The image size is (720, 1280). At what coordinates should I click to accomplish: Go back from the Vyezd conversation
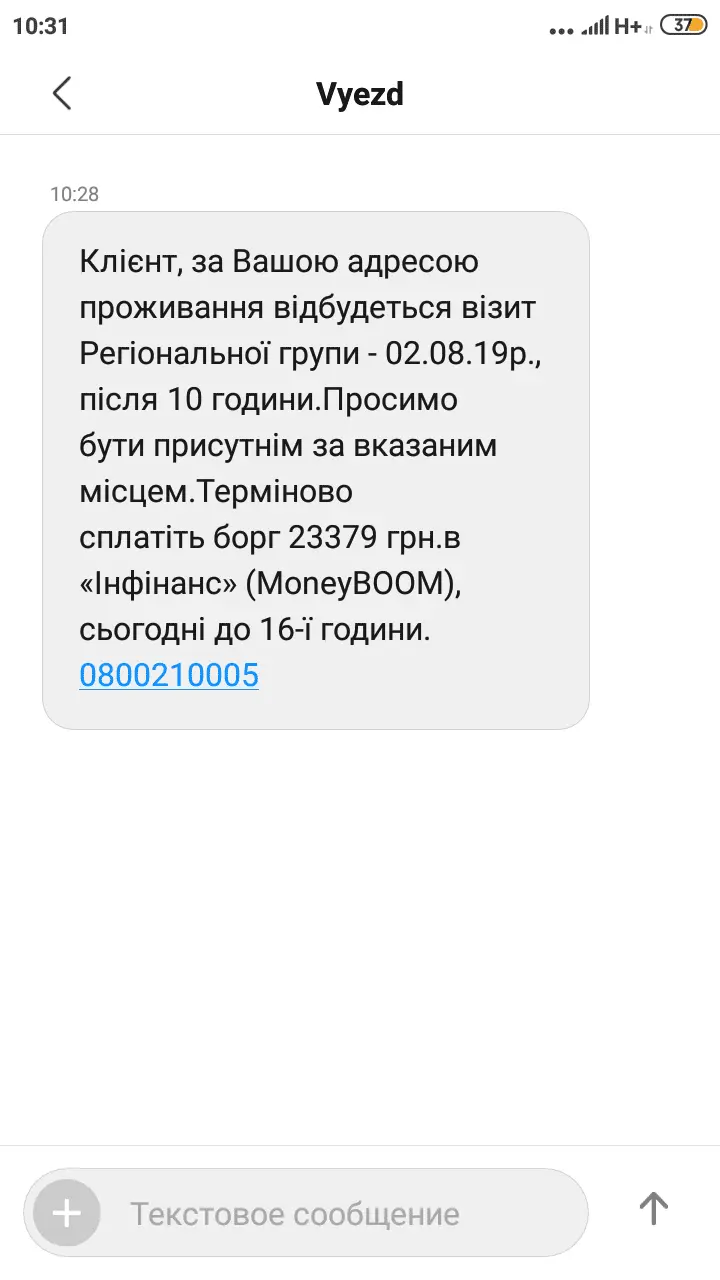click(62, 93)
